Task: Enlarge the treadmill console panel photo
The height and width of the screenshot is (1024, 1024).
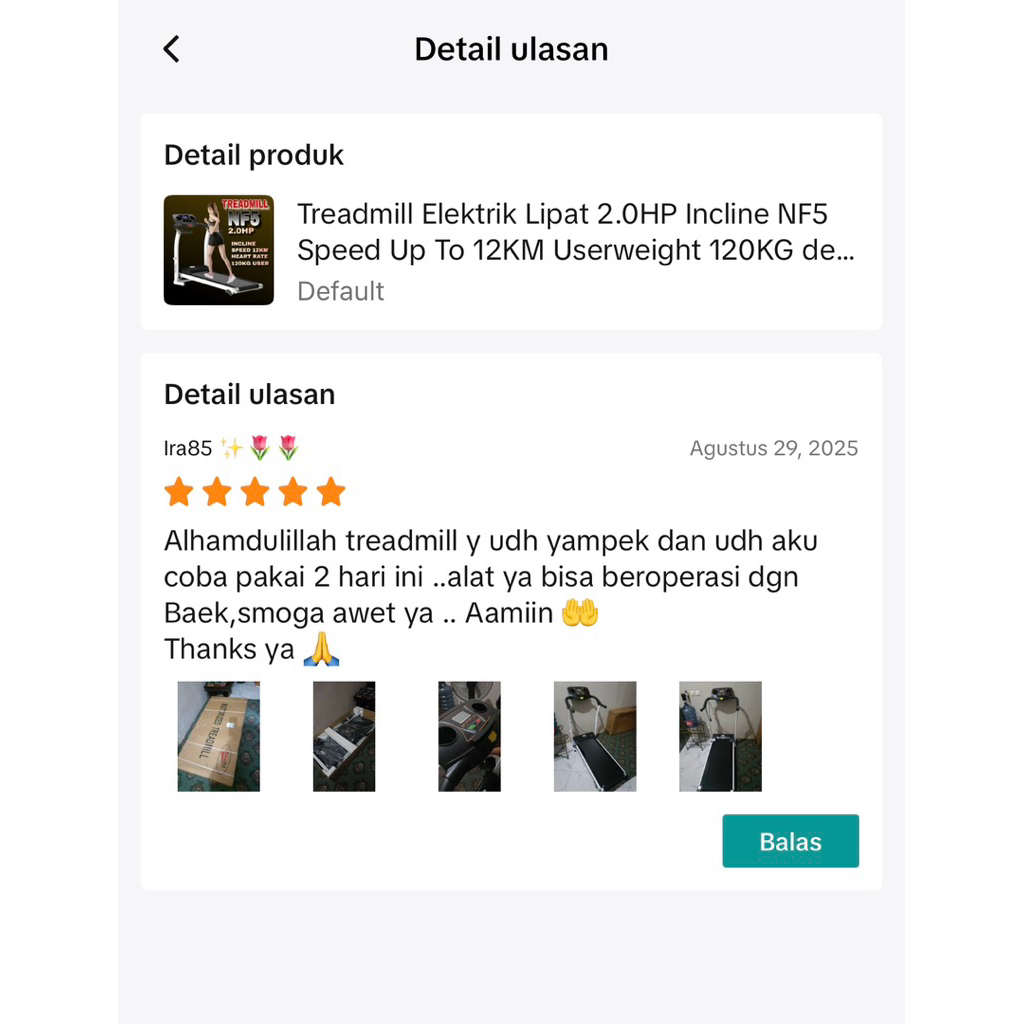Action: 469,736
